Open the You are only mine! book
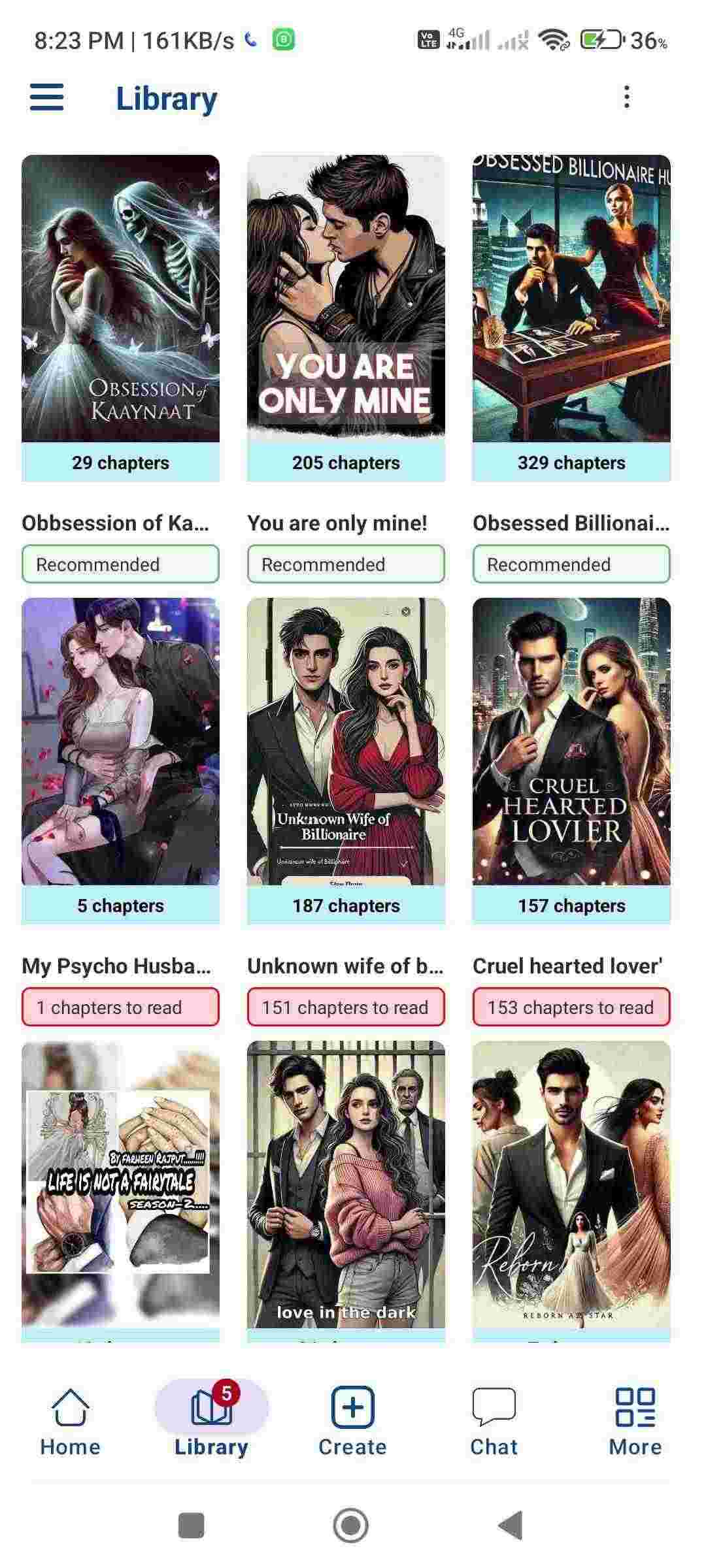Image resolution: width=706 pixels, height=1568 pixels. (x=346, y=299)
